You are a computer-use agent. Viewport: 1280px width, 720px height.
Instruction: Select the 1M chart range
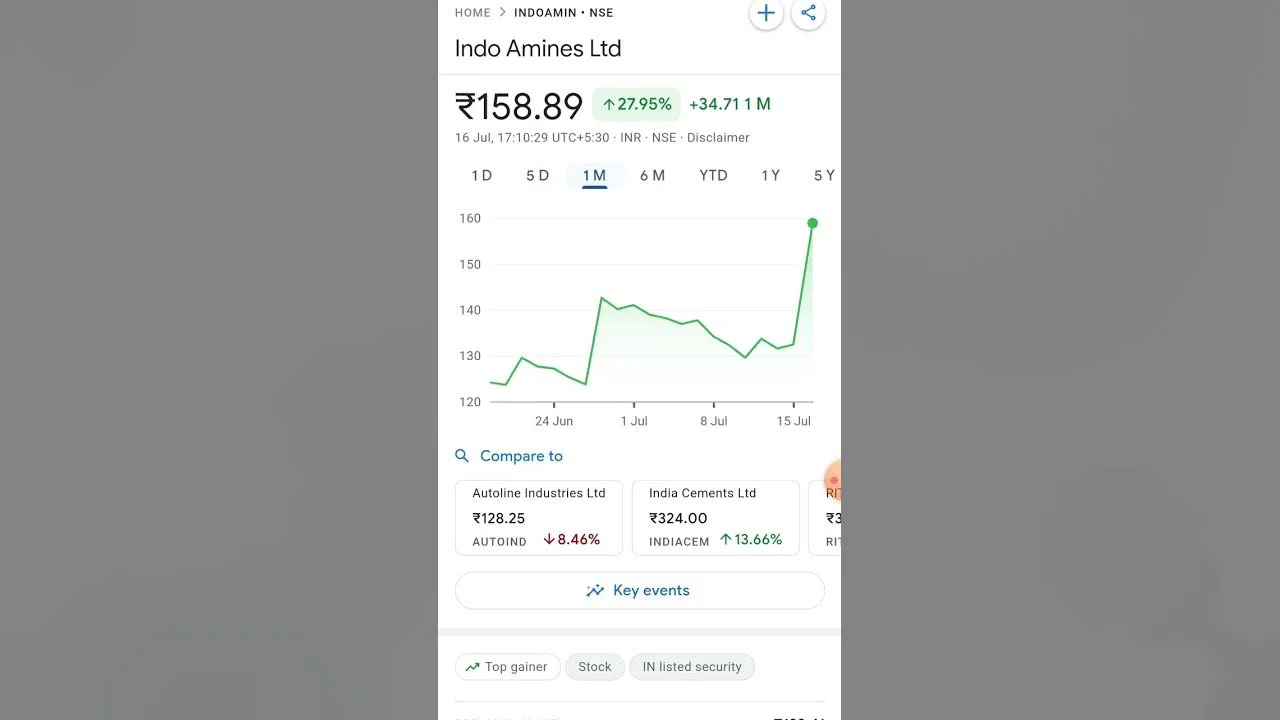(x=594, y=176)
